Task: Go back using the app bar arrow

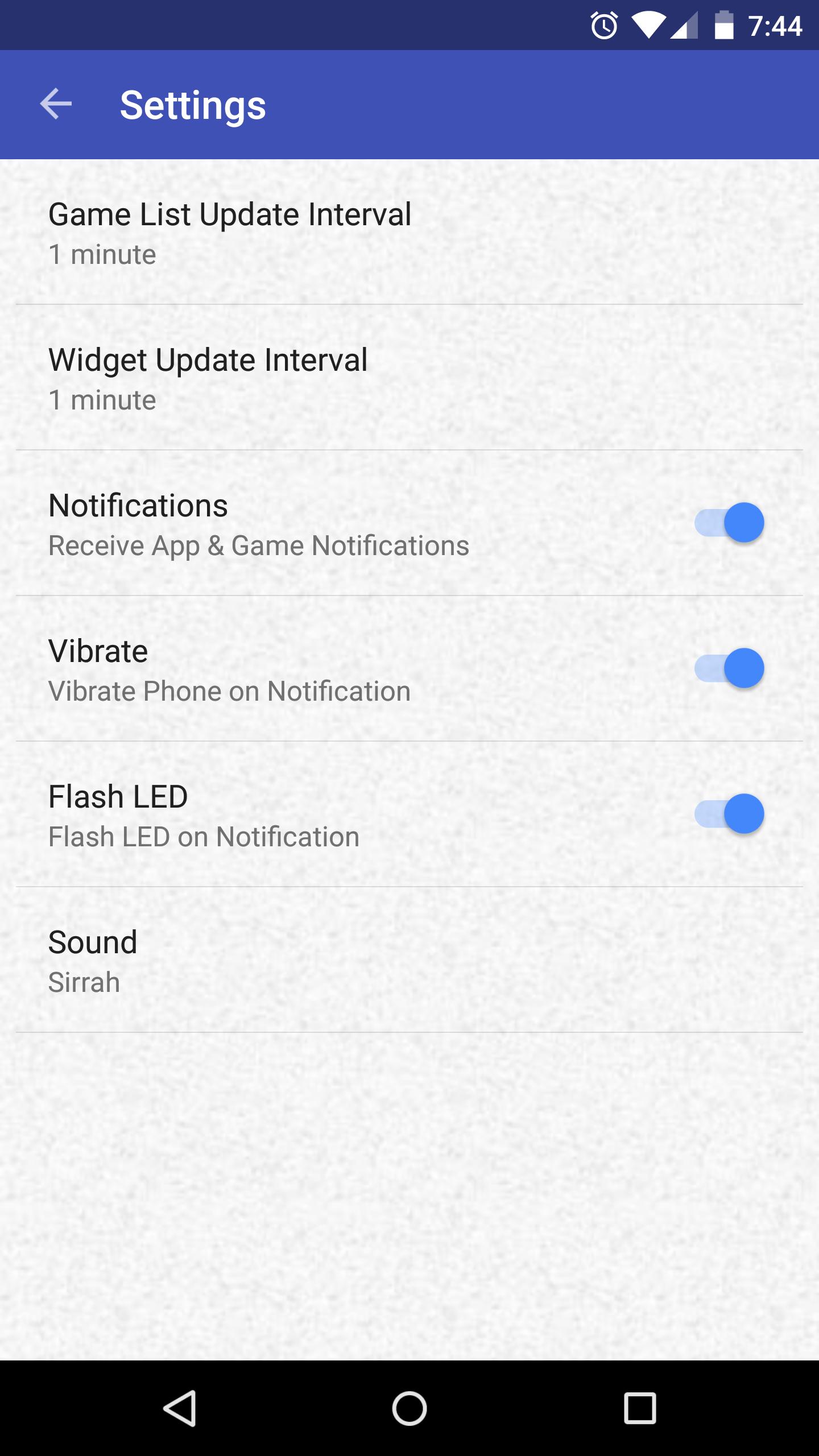Action: [x=56, y=104]
